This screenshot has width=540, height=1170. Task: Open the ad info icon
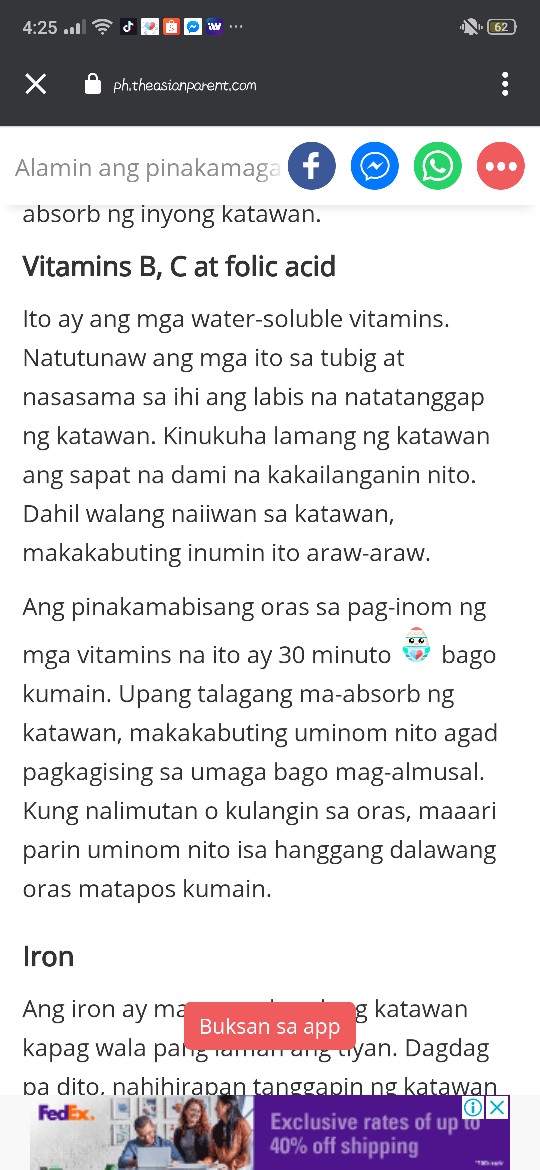pos(474,1107)
